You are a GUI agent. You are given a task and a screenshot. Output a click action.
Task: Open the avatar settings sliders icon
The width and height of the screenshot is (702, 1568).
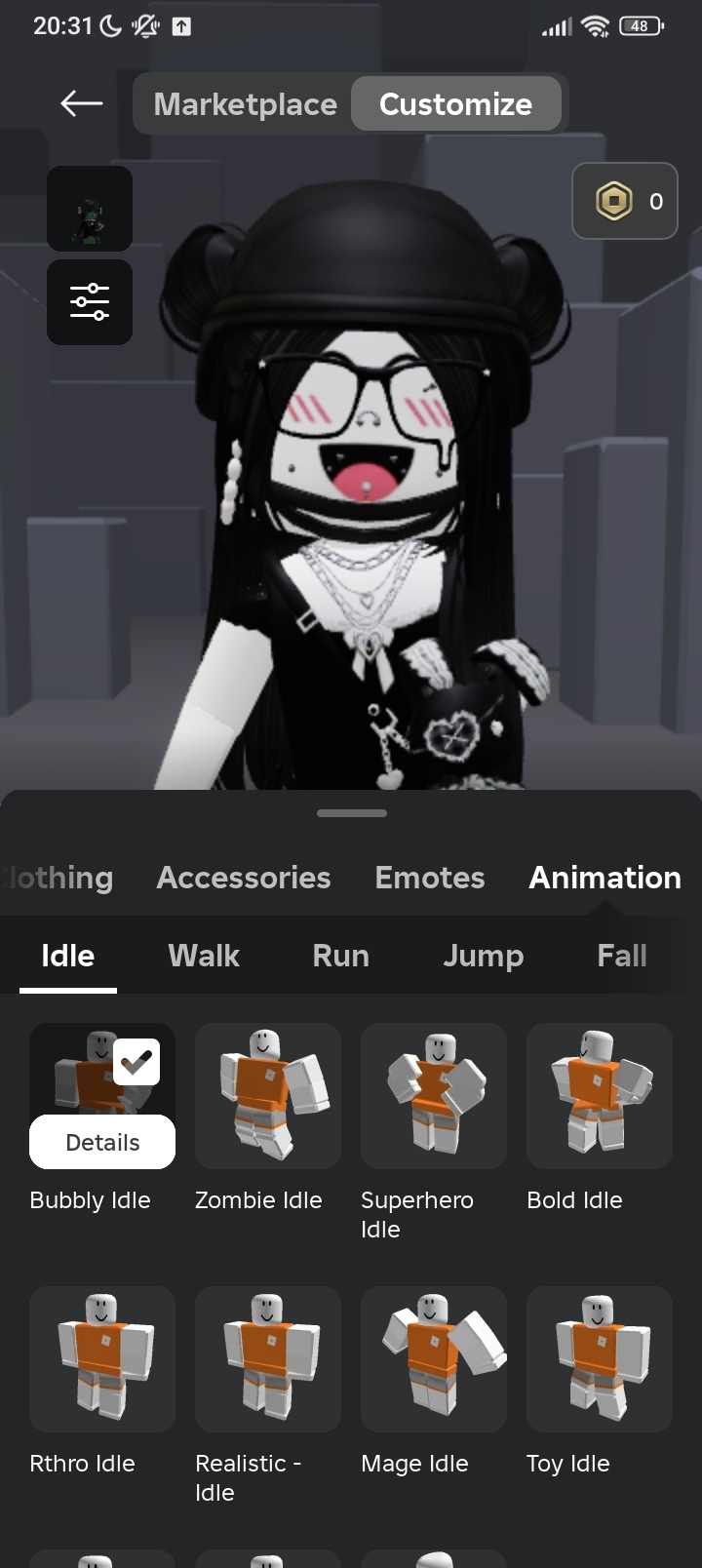pos(90,302)
